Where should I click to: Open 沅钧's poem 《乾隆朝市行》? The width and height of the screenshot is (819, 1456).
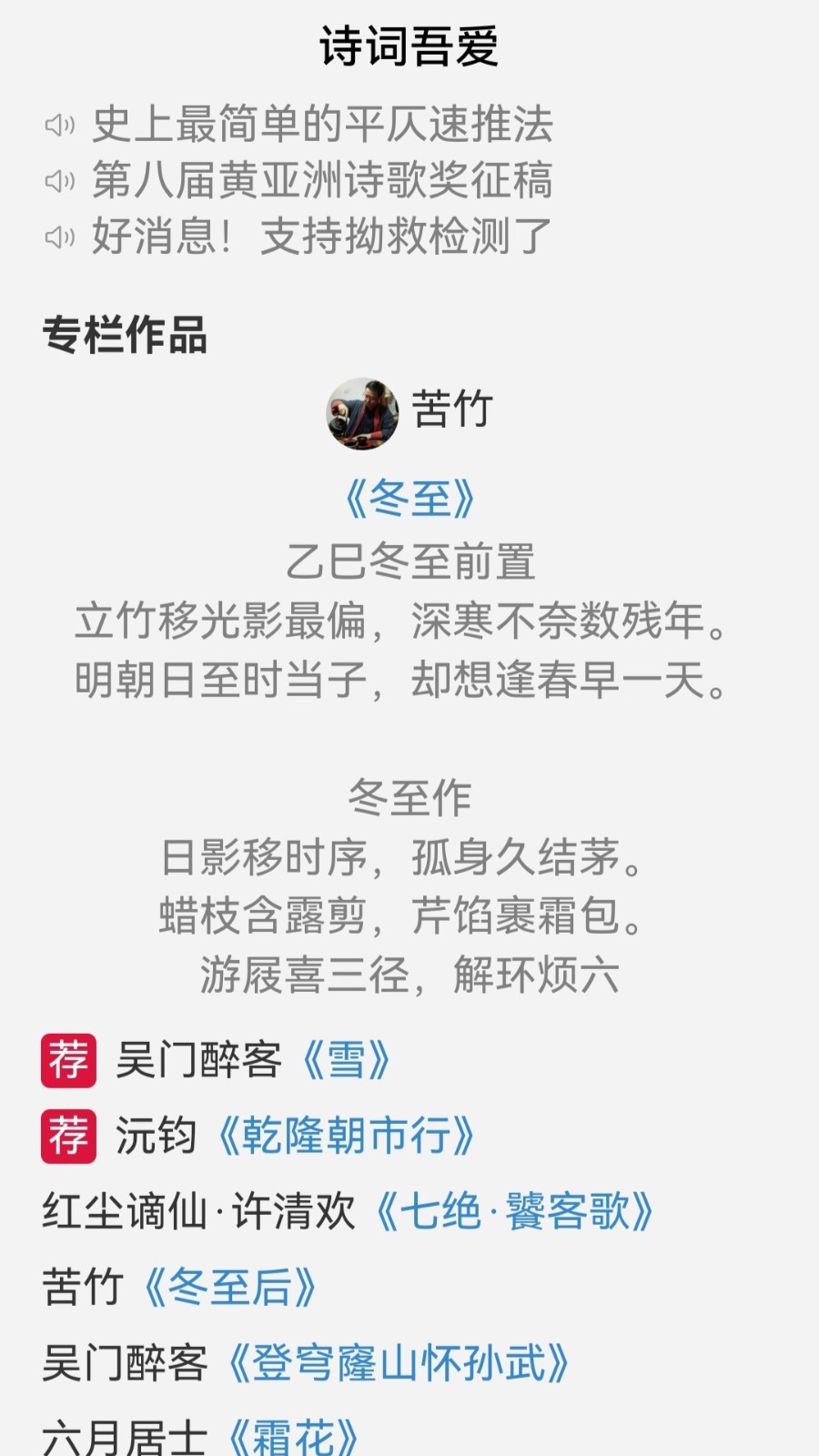coord(346,1137)
